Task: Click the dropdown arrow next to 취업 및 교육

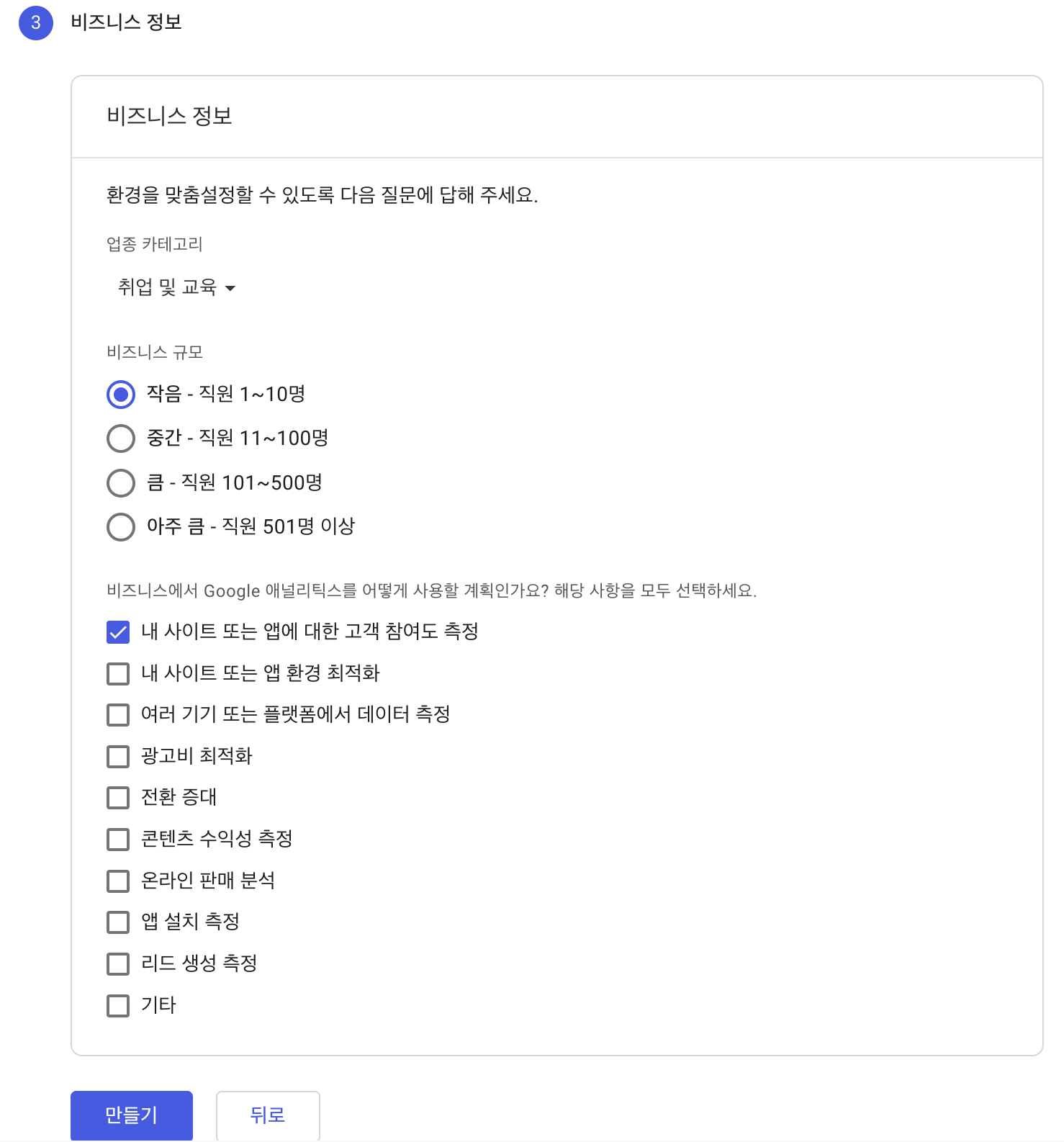Action: pyautogui.click(x=231, y=288)
